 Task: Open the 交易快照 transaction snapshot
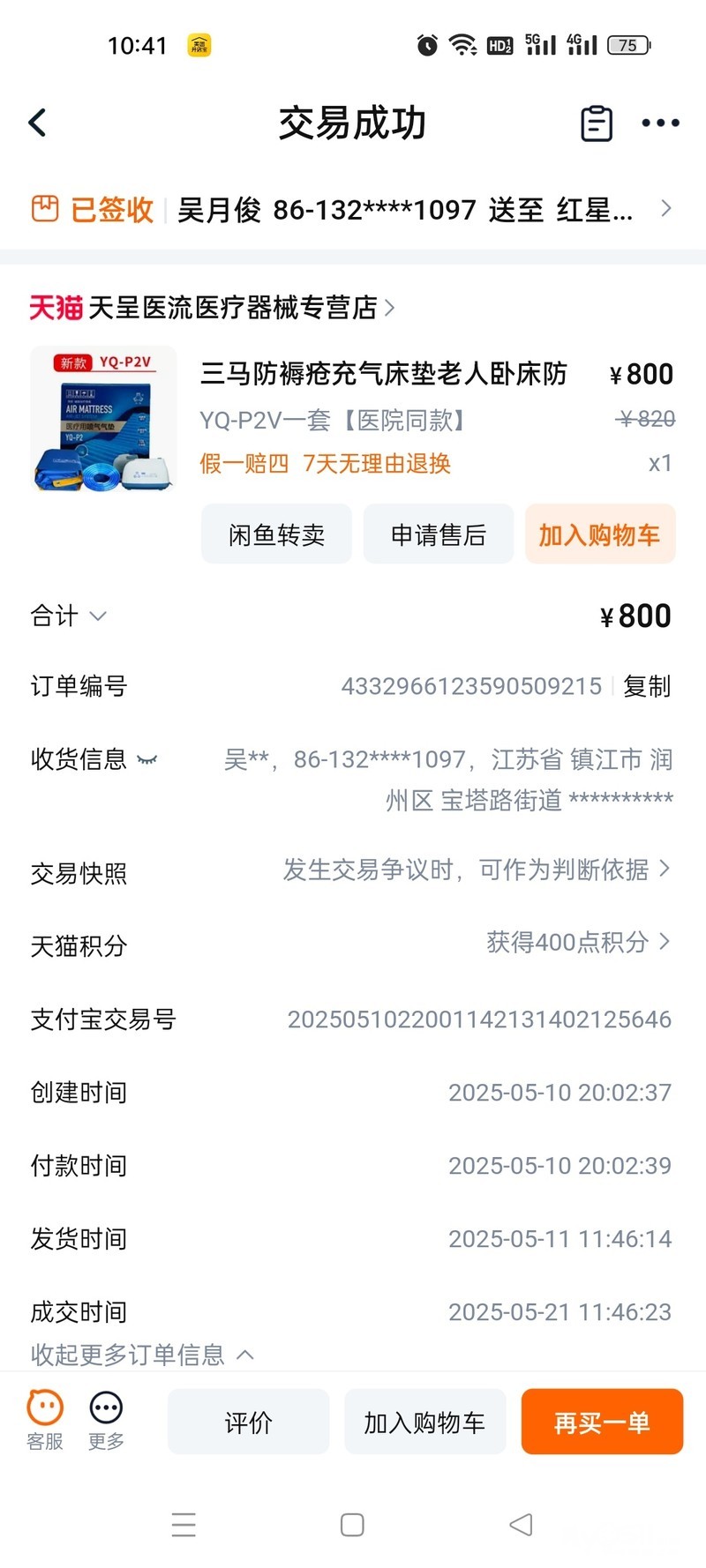pos(477,870)
